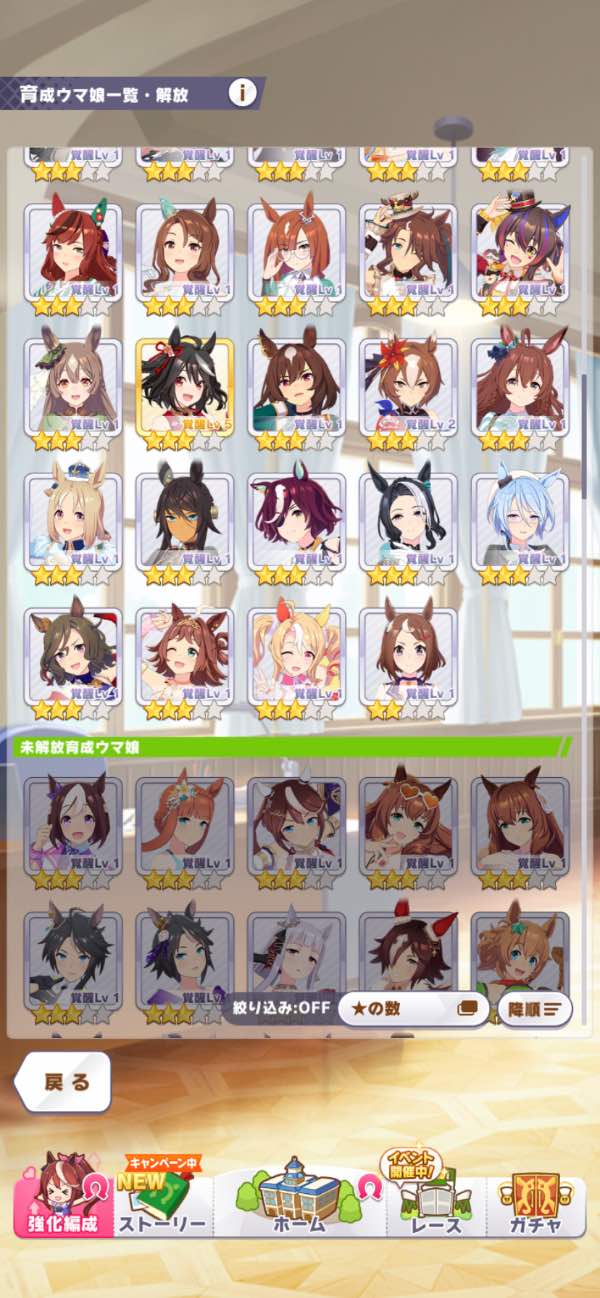The image size is (600, 1298).
Task: Toggle the 降順 sort order
Action: click(535, 1008)
